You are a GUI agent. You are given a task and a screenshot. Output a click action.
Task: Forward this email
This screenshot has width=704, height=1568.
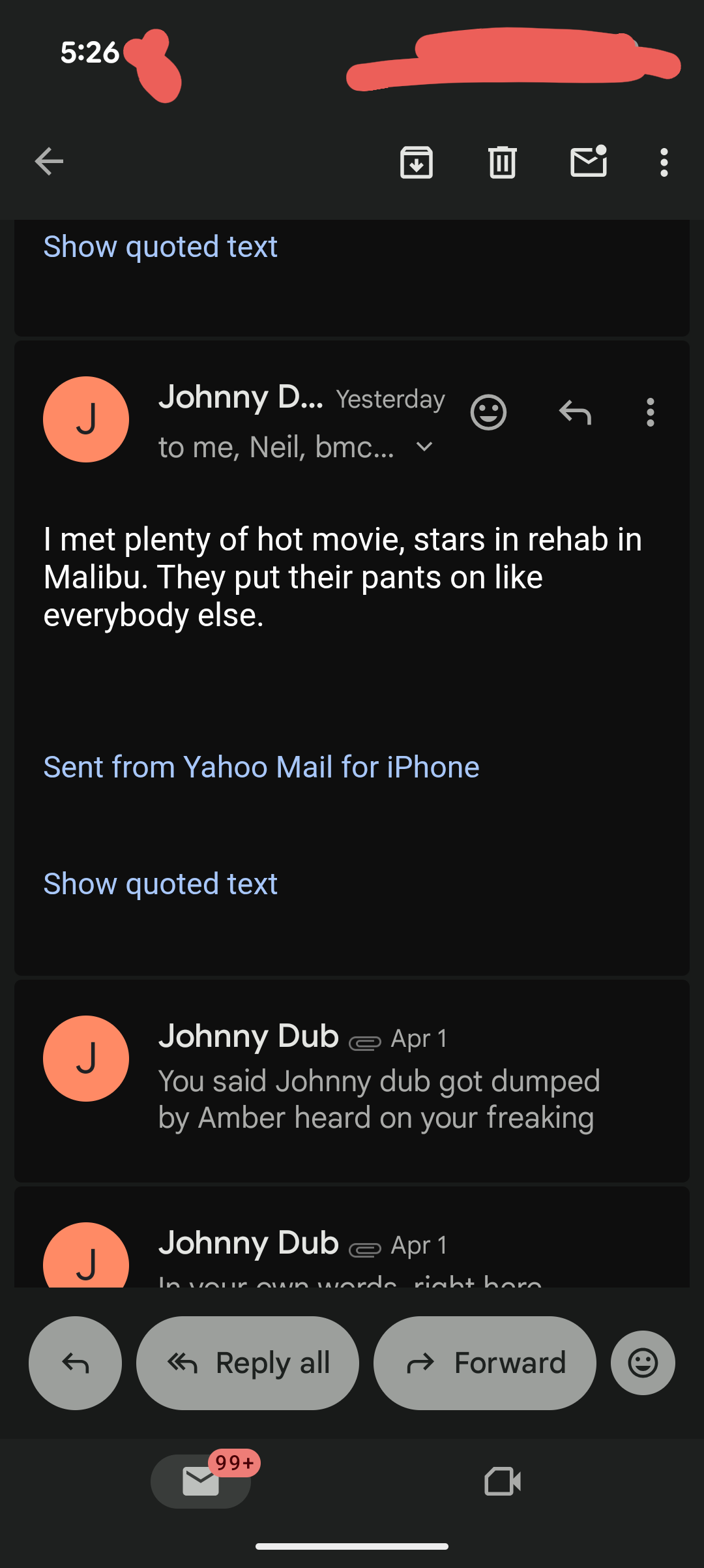pyautogui.click(x=484, y=1363)
